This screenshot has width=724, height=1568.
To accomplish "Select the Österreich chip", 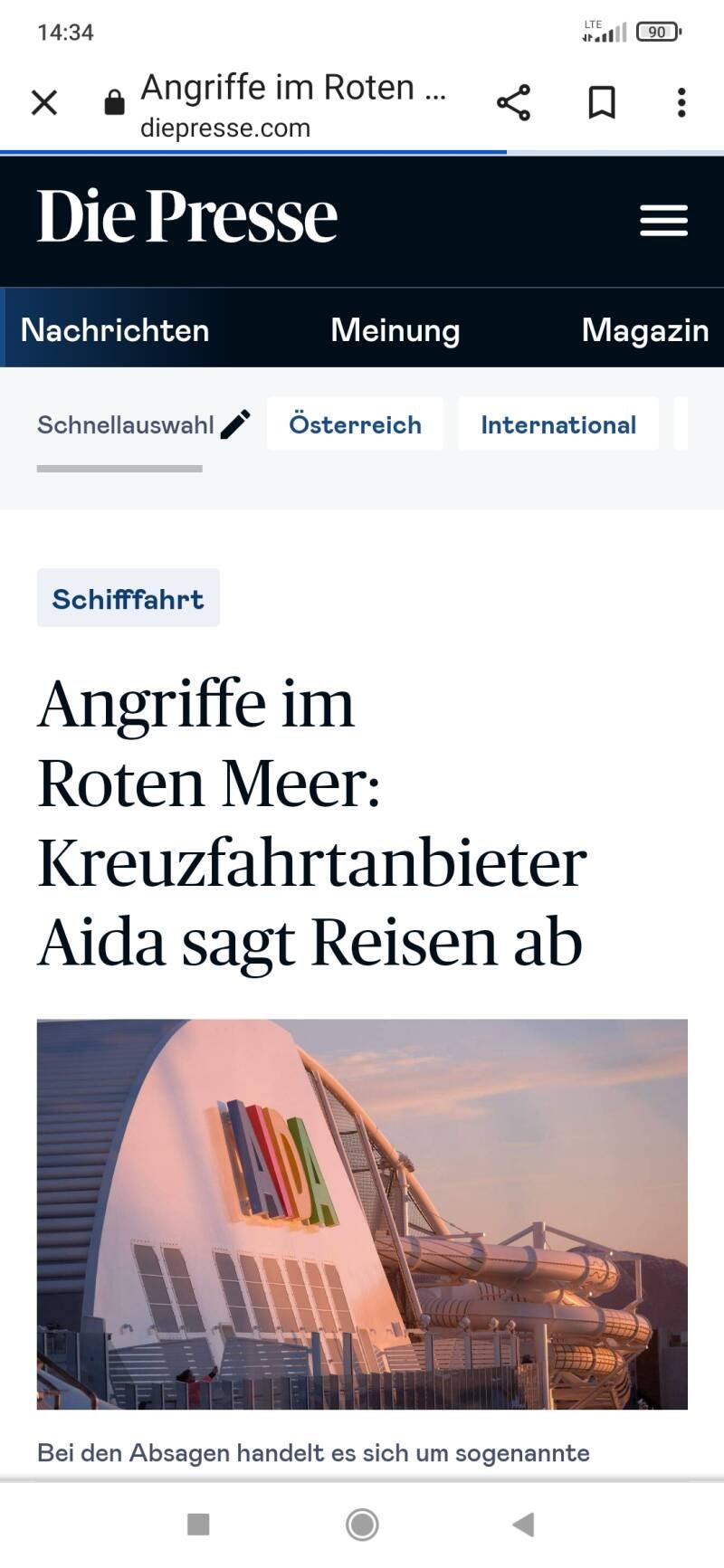I will [x=355, y=424].
